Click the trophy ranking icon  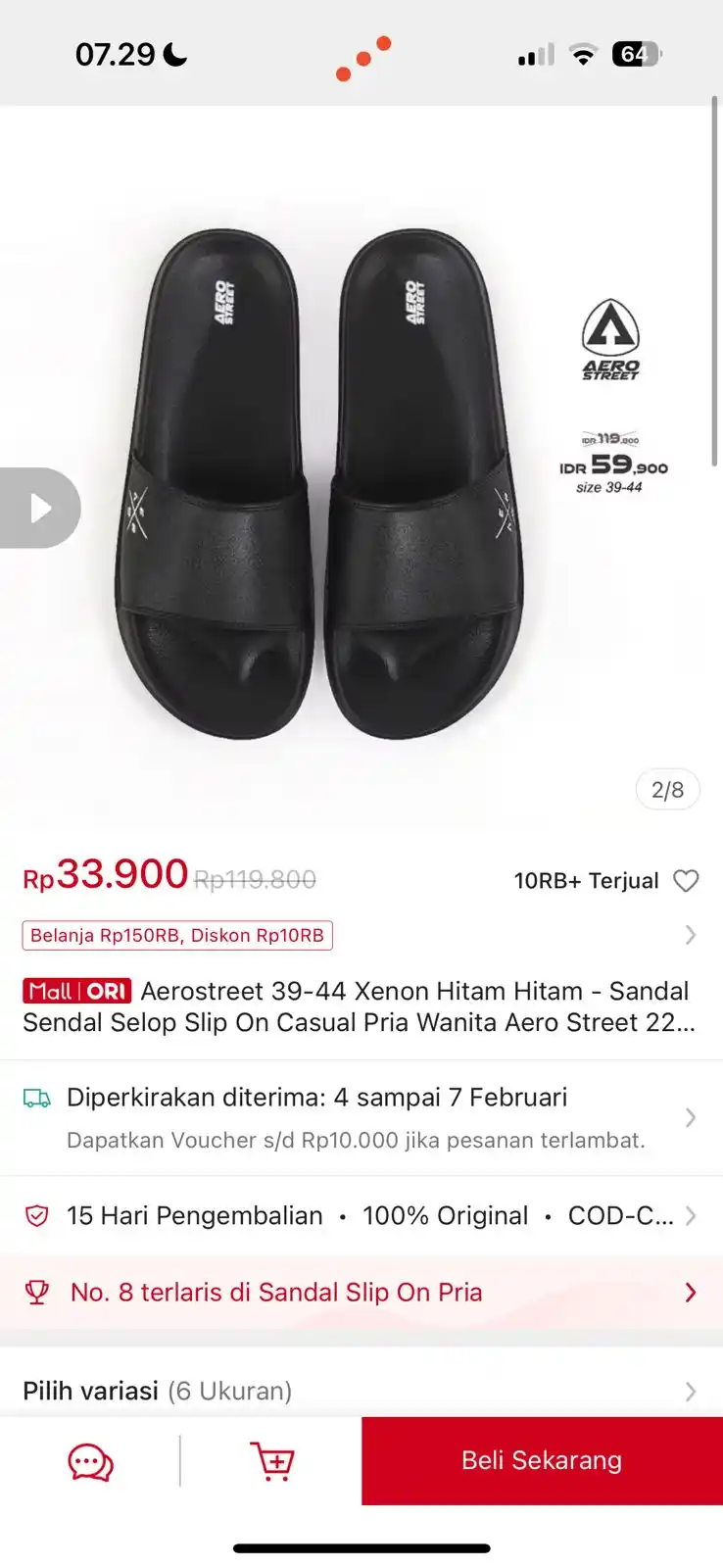[x=37, y=1292]
